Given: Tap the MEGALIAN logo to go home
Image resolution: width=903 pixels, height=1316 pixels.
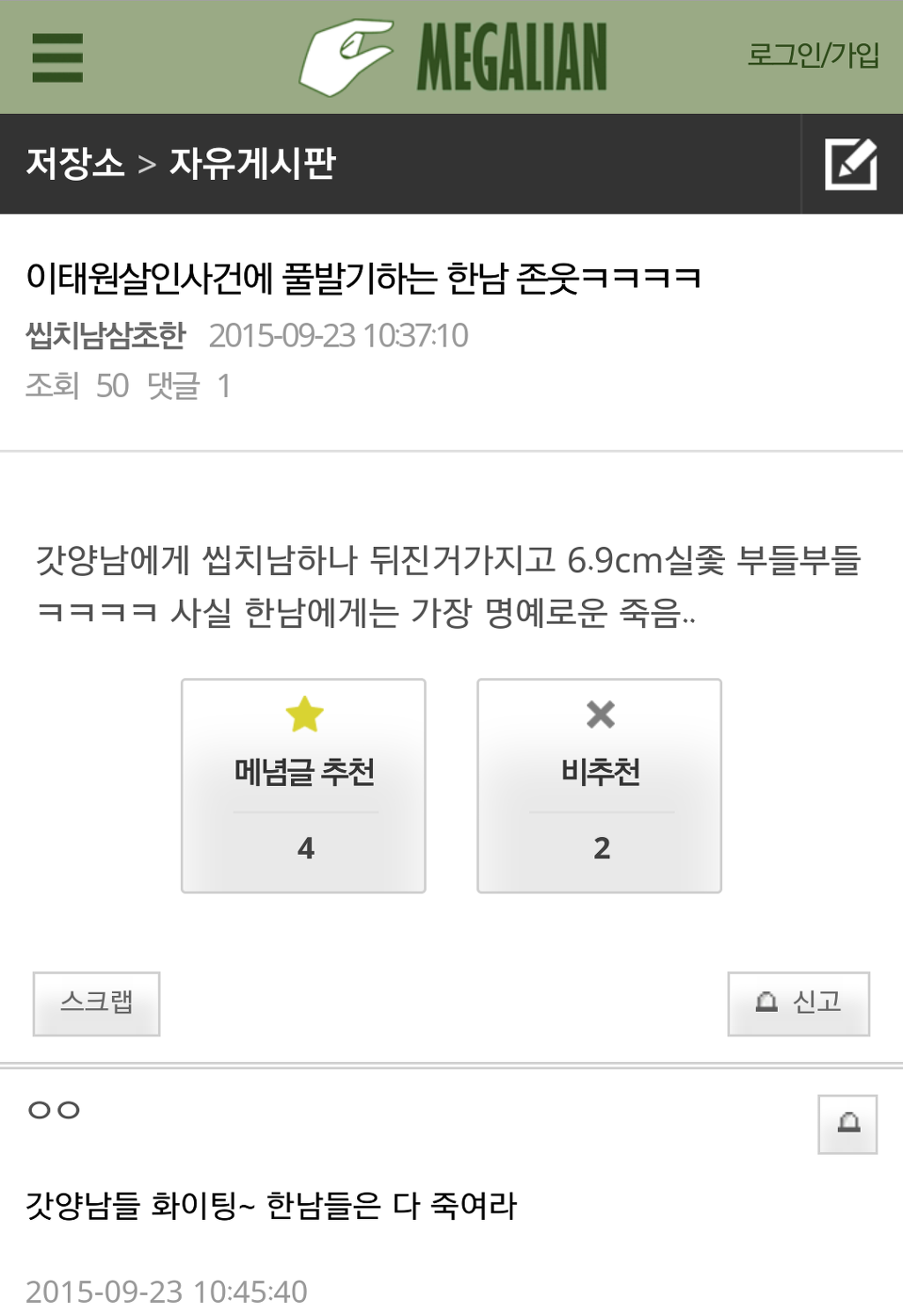Looking at the screenshot, I should point(454,57).
